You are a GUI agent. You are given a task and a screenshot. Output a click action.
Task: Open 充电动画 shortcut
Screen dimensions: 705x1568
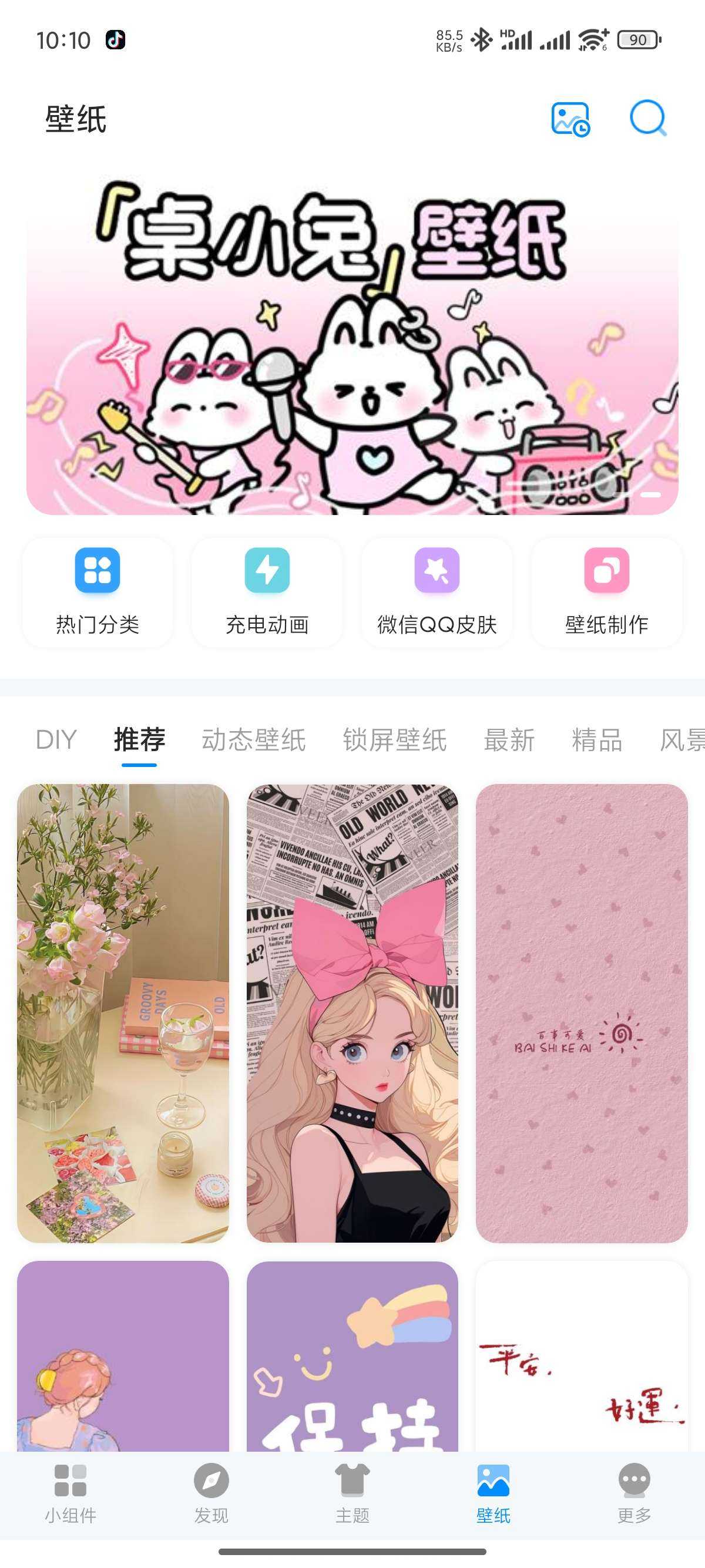pyautogui.click(x=267, y=591)
